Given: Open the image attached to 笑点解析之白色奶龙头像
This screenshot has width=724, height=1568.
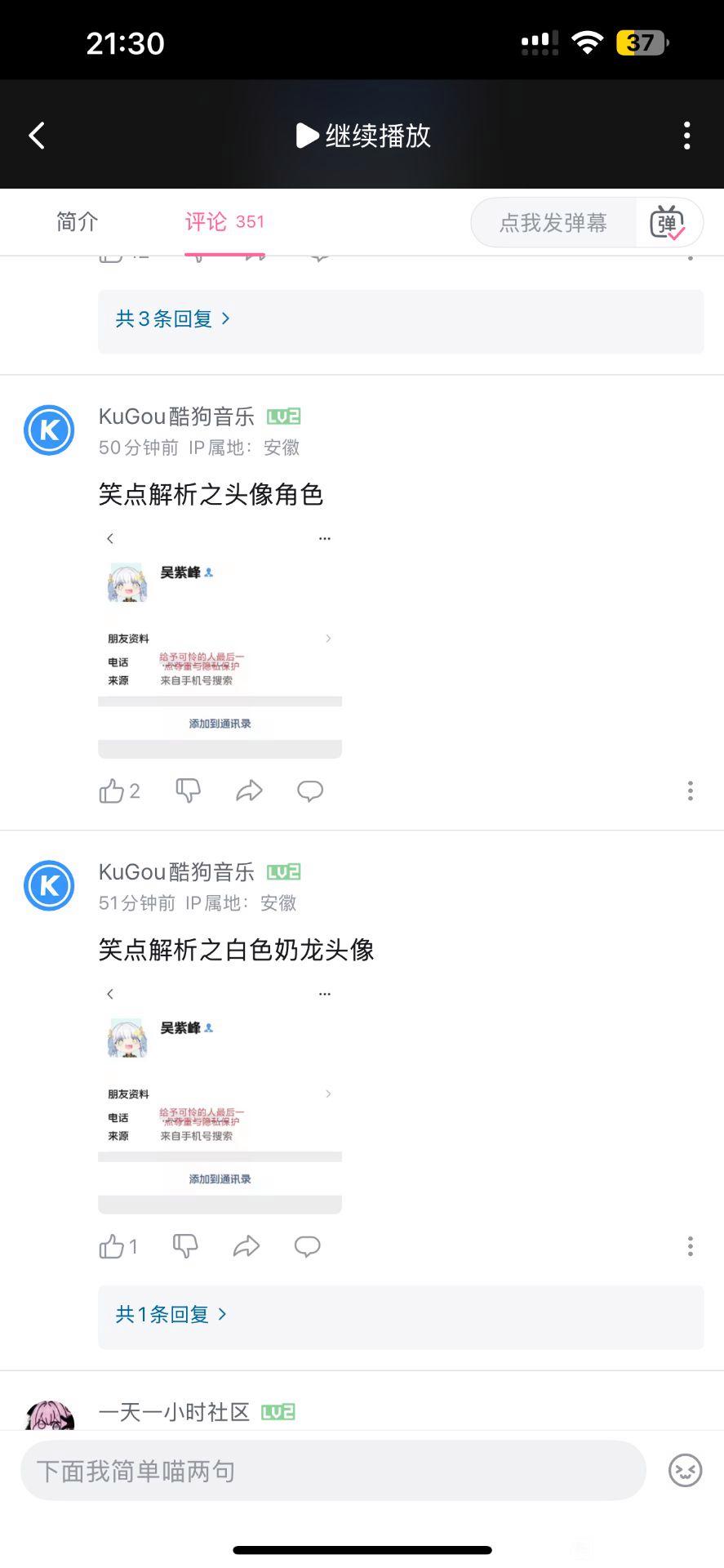Looking at the screenshot, I should 220,1099.
